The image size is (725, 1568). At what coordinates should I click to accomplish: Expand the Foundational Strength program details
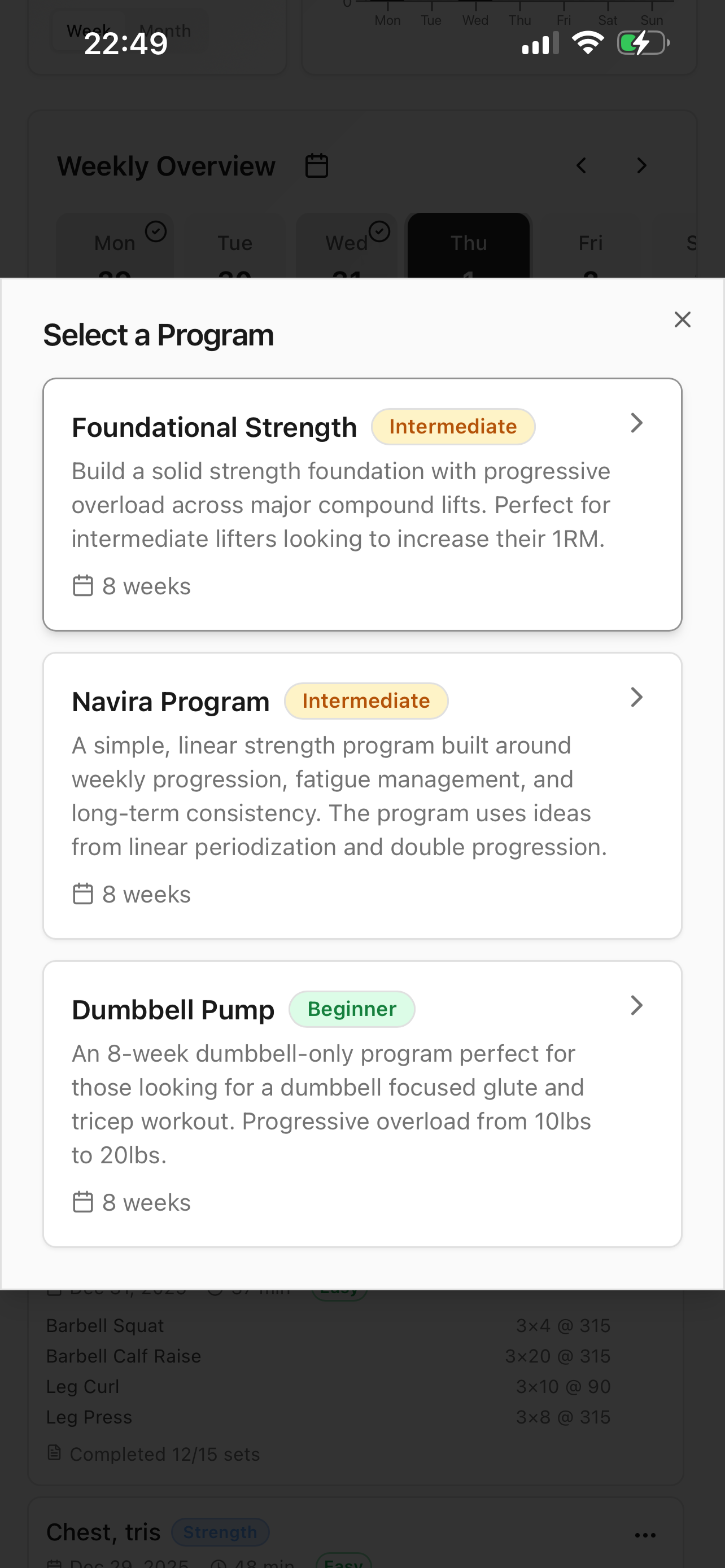637,422
